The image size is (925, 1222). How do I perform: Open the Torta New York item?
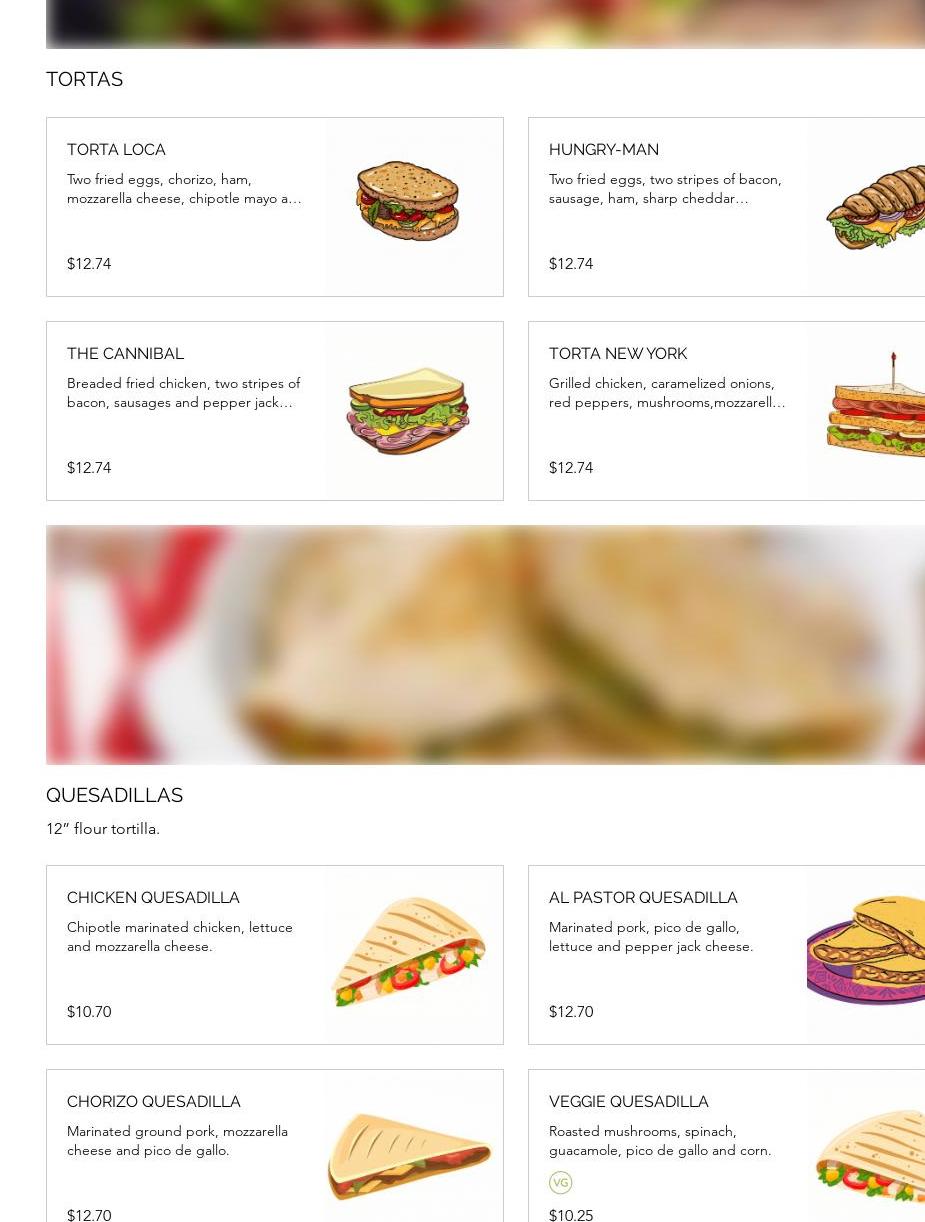pos(617,354)
